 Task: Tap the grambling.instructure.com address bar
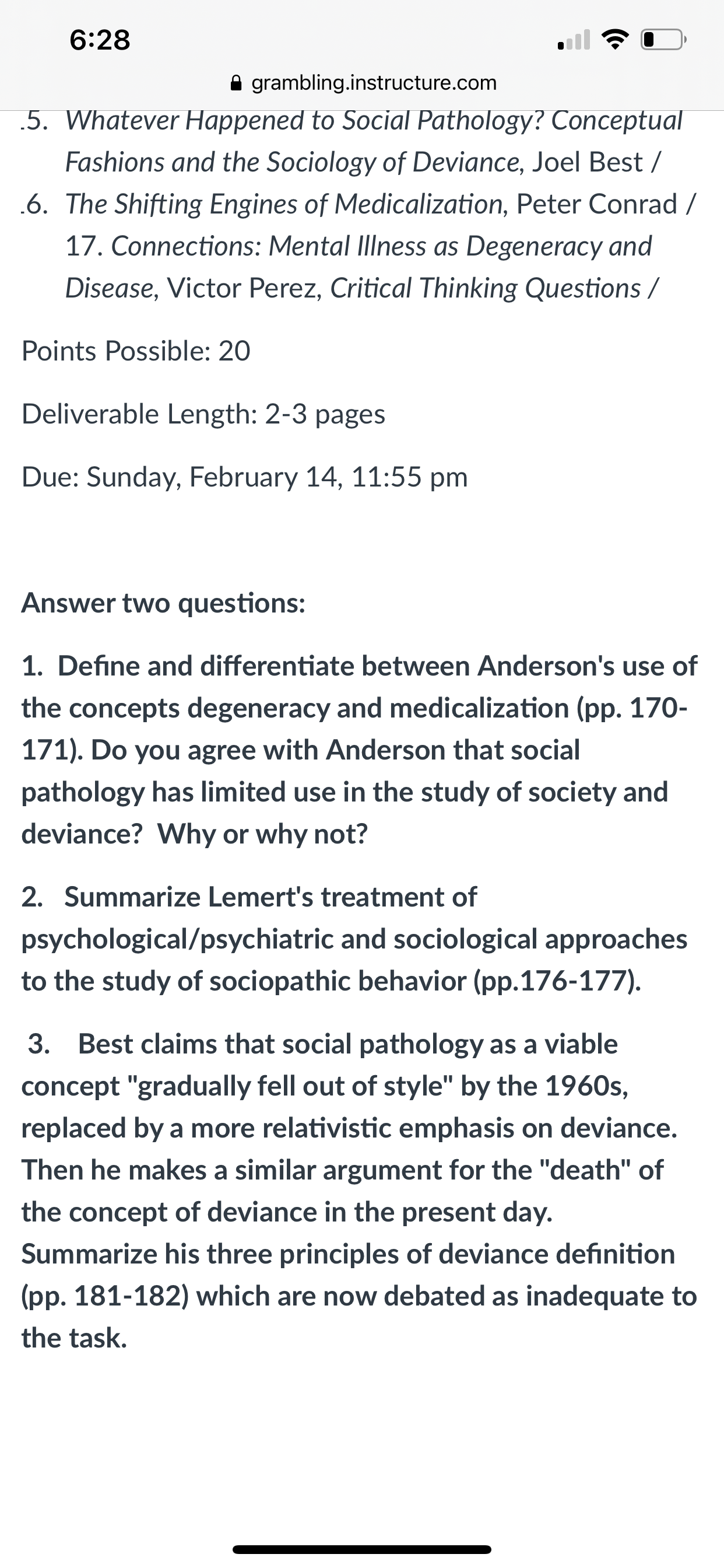coord(363,82)
